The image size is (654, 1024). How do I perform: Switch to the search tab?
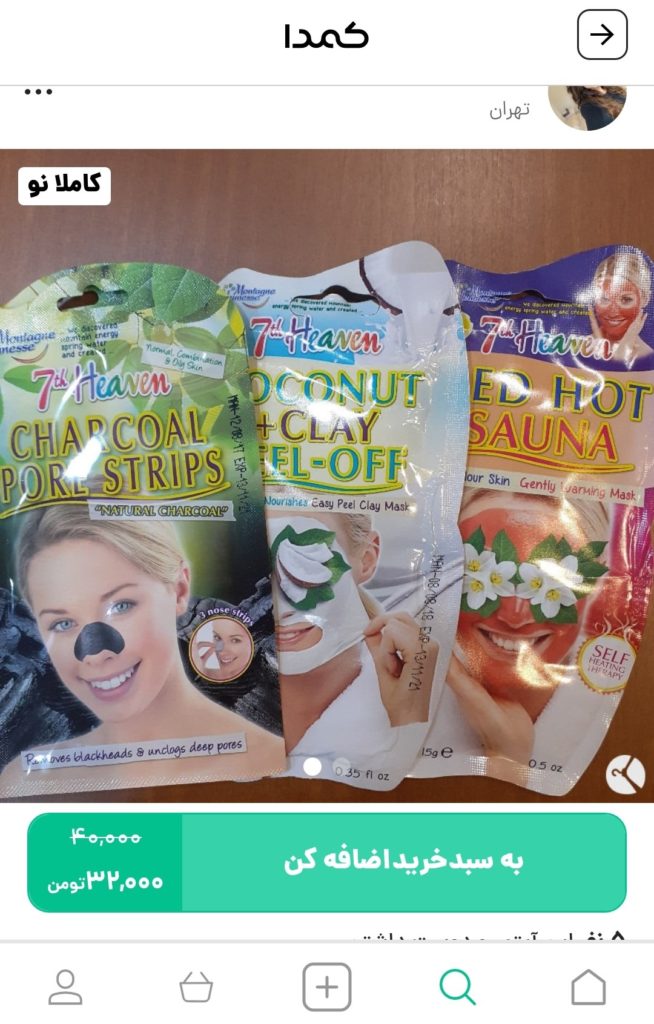click(457, 987)
